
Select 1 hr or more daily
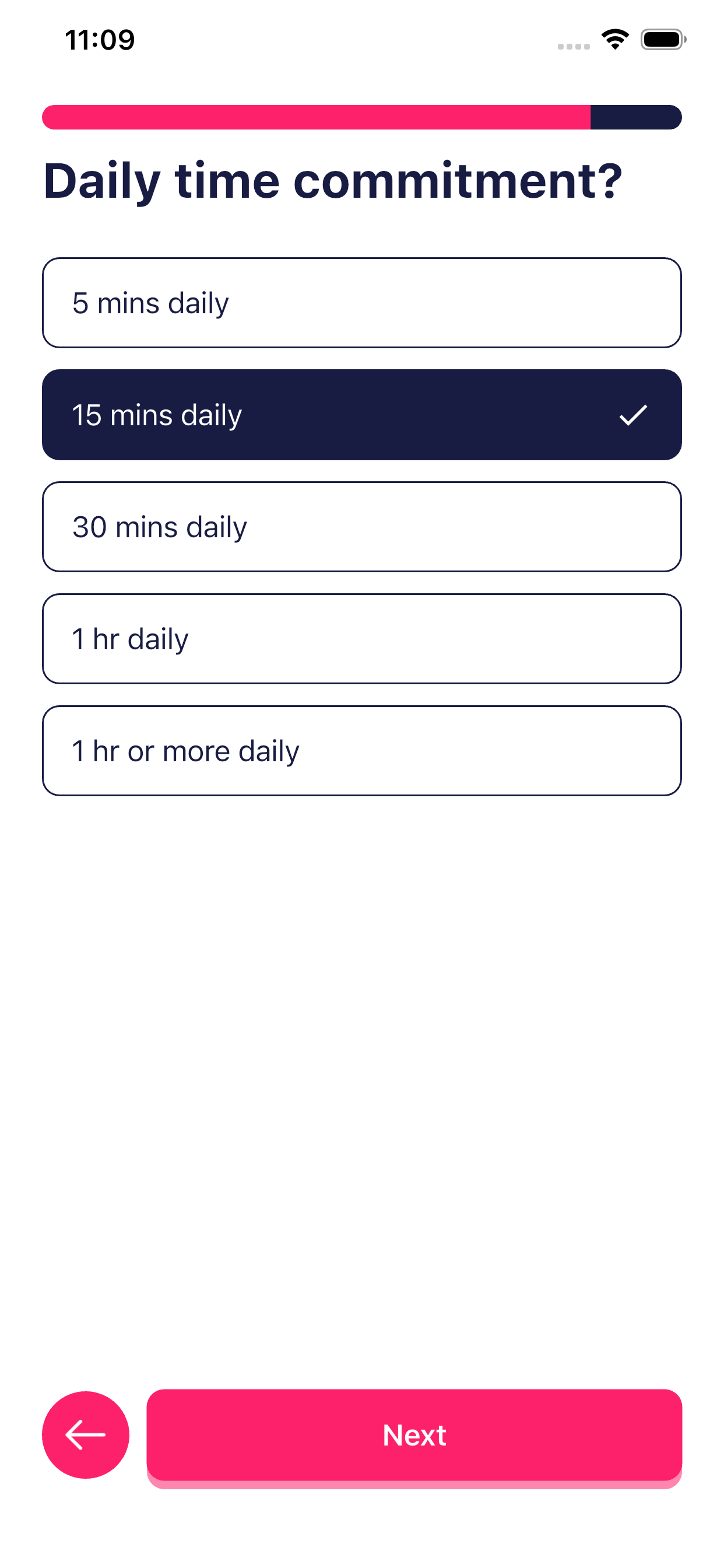pos(361,751)
